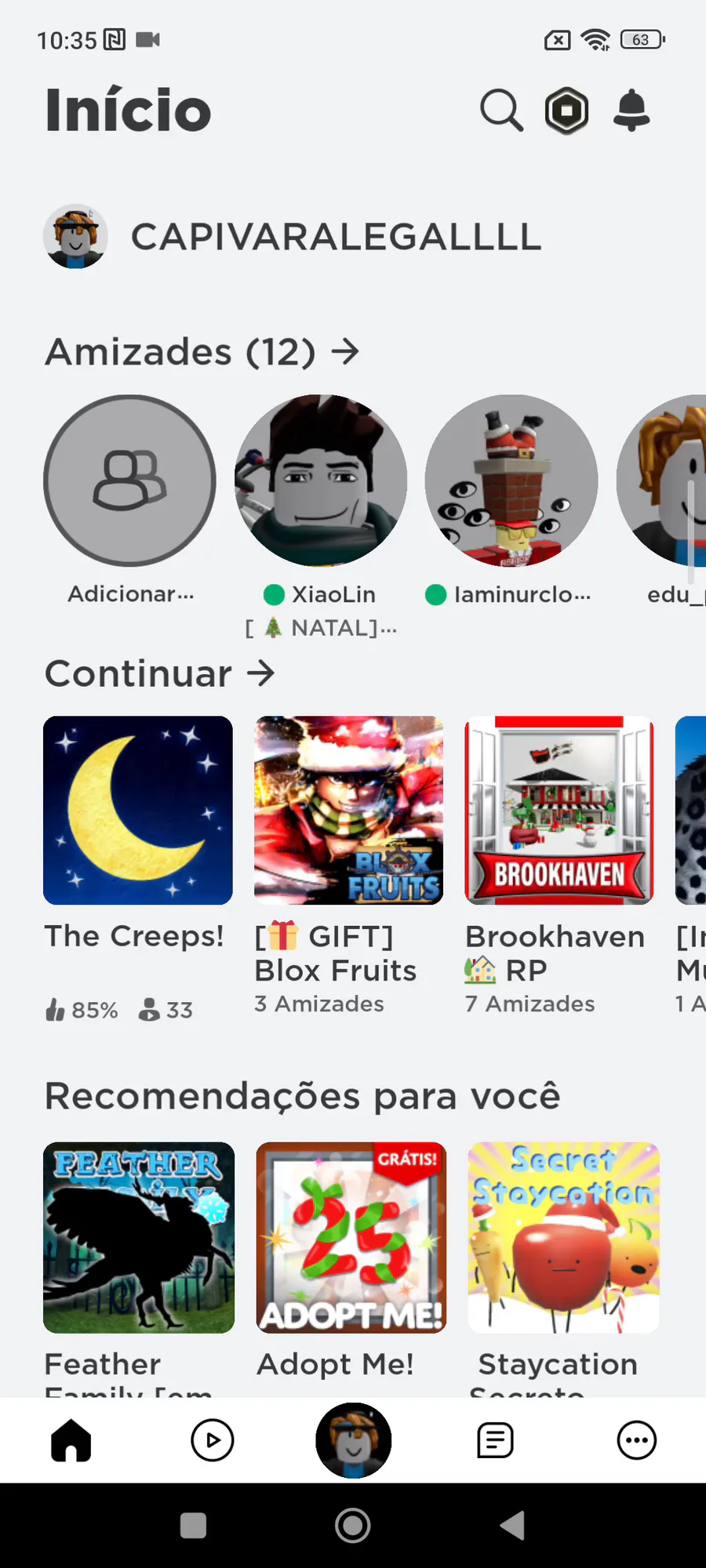The width and height of the screenshot is (706, 1568).
Task: Open the chat tab
Action: pos(495,1440)
